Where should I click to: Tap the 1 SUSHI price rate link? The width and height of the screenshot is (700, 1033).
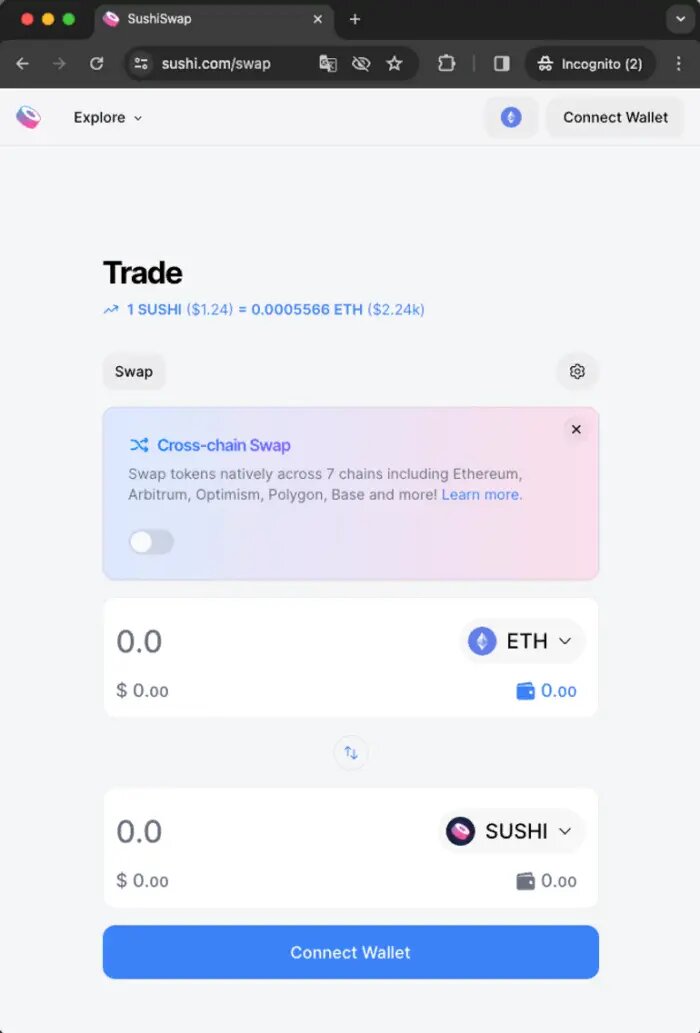[x=264, y=310]
